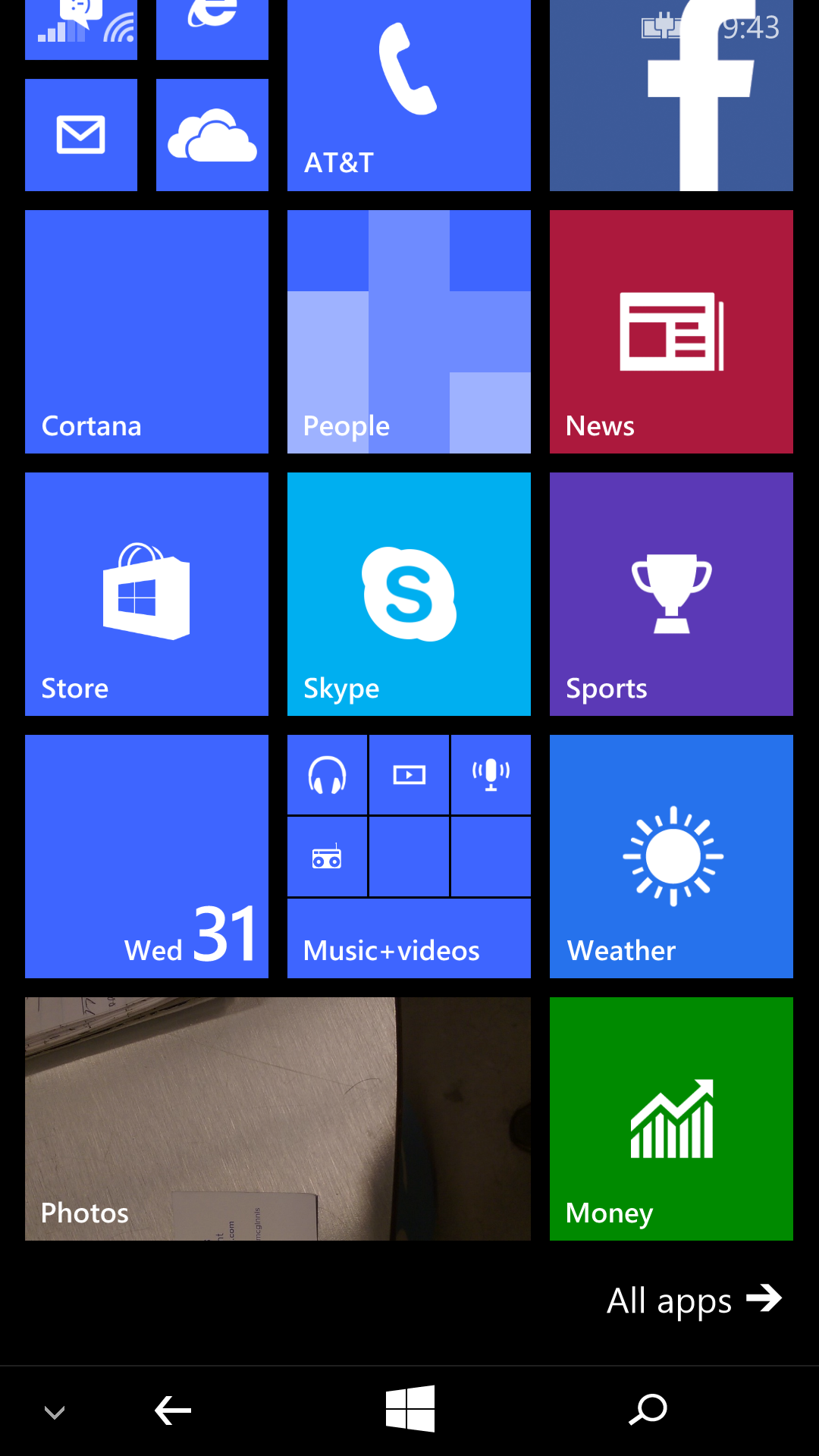Launch Skype
This screenshot has height=1456, width=819.
click(409, 594)
